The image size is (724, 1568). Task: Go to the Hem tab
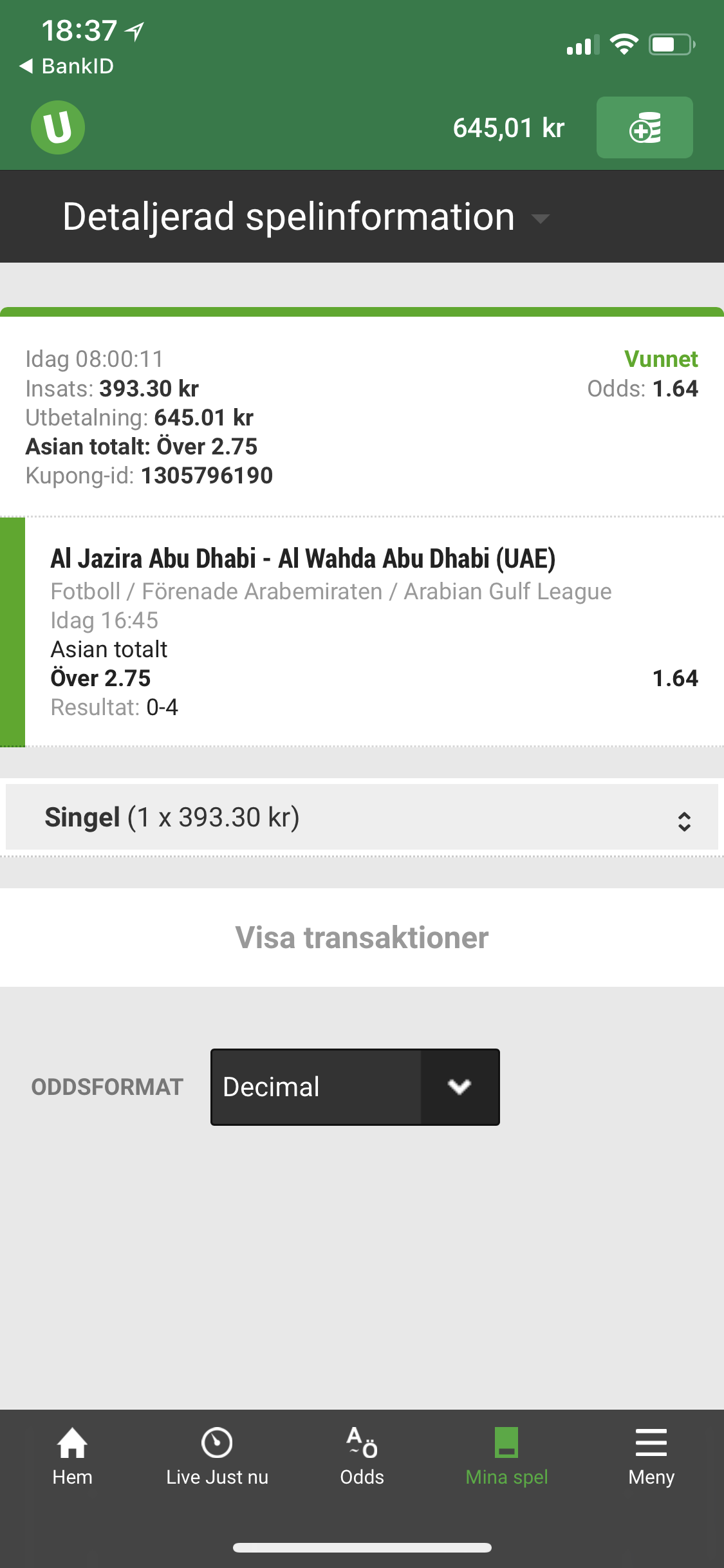pos(72,1457)
